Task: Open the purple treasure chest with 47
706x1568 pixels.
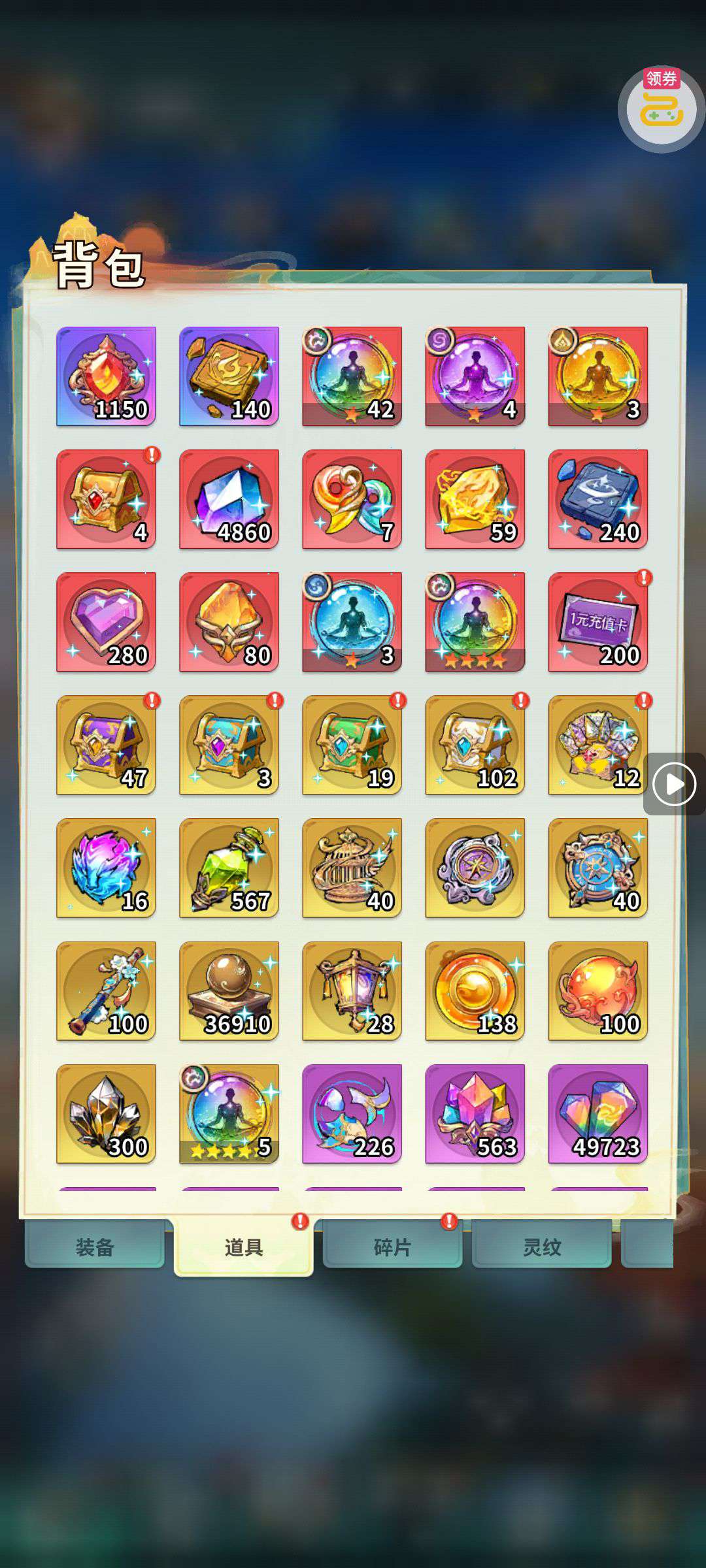Action: 106,745
